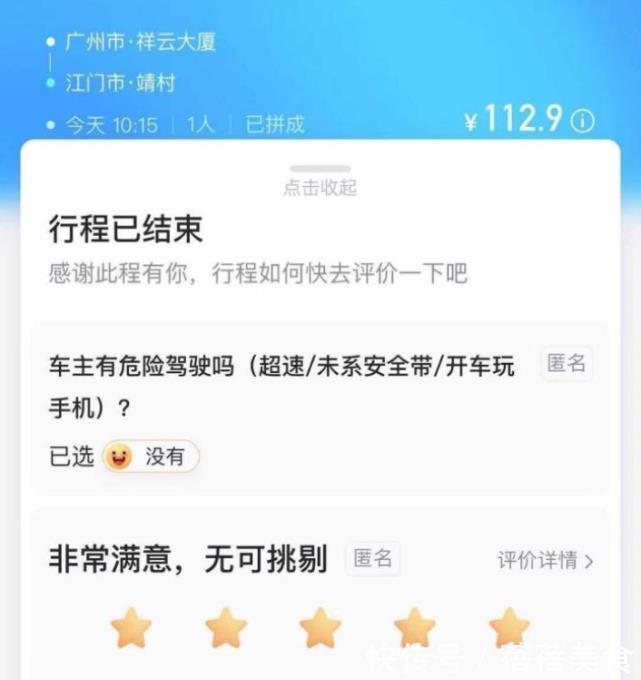The width and height of the screenshot is (641, 680).
Task: Tap the fifth rating star
Action: point(509,628)
